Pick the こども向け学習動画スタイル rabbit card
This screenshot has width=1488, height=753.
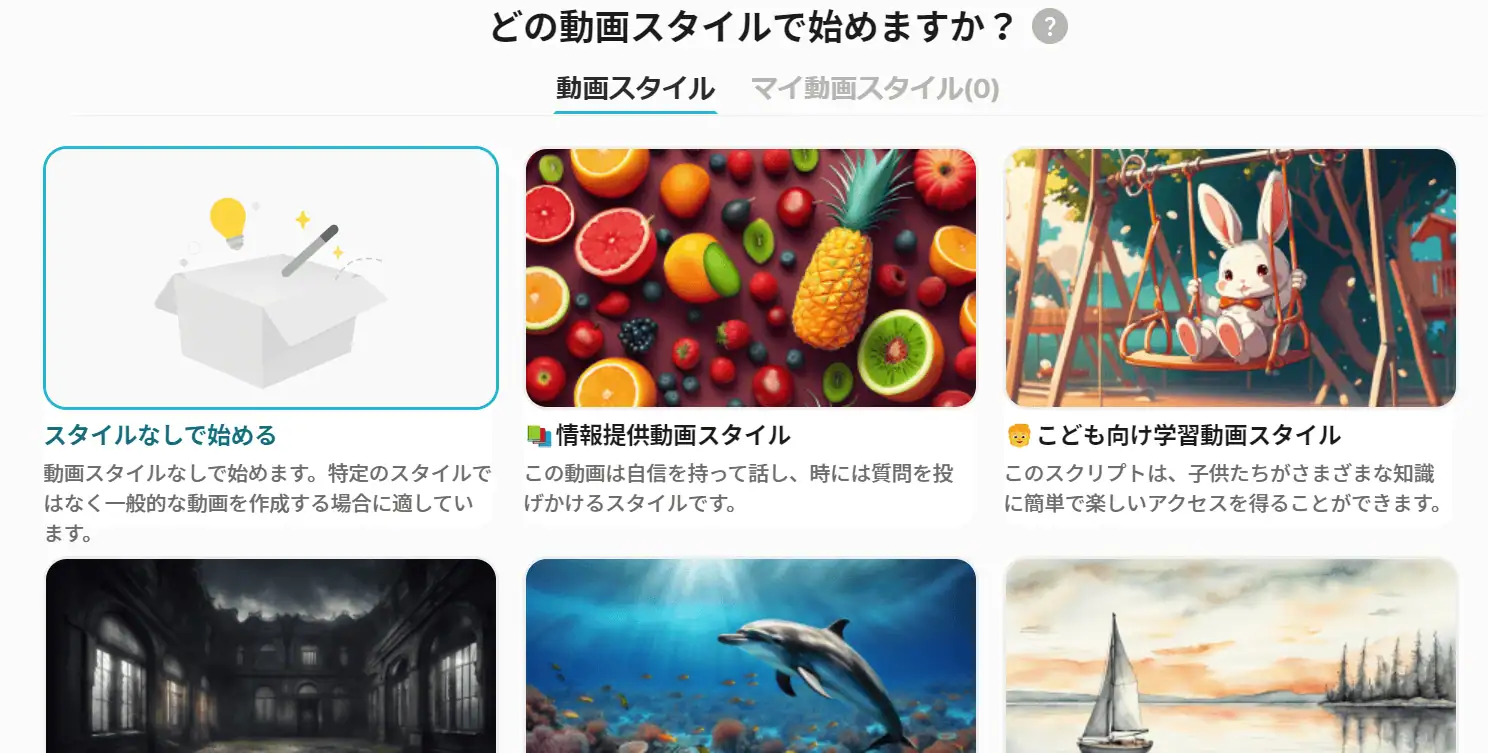(x=1230, y=278)
